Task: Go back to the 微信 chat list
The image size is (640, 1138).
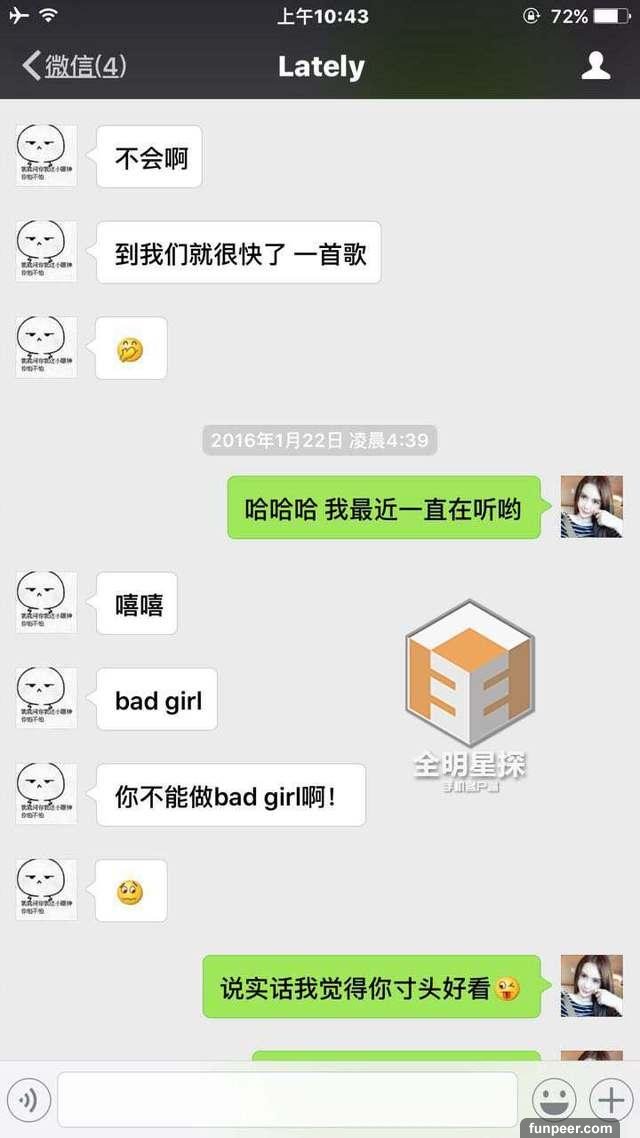Action: [x=74, y=66]
